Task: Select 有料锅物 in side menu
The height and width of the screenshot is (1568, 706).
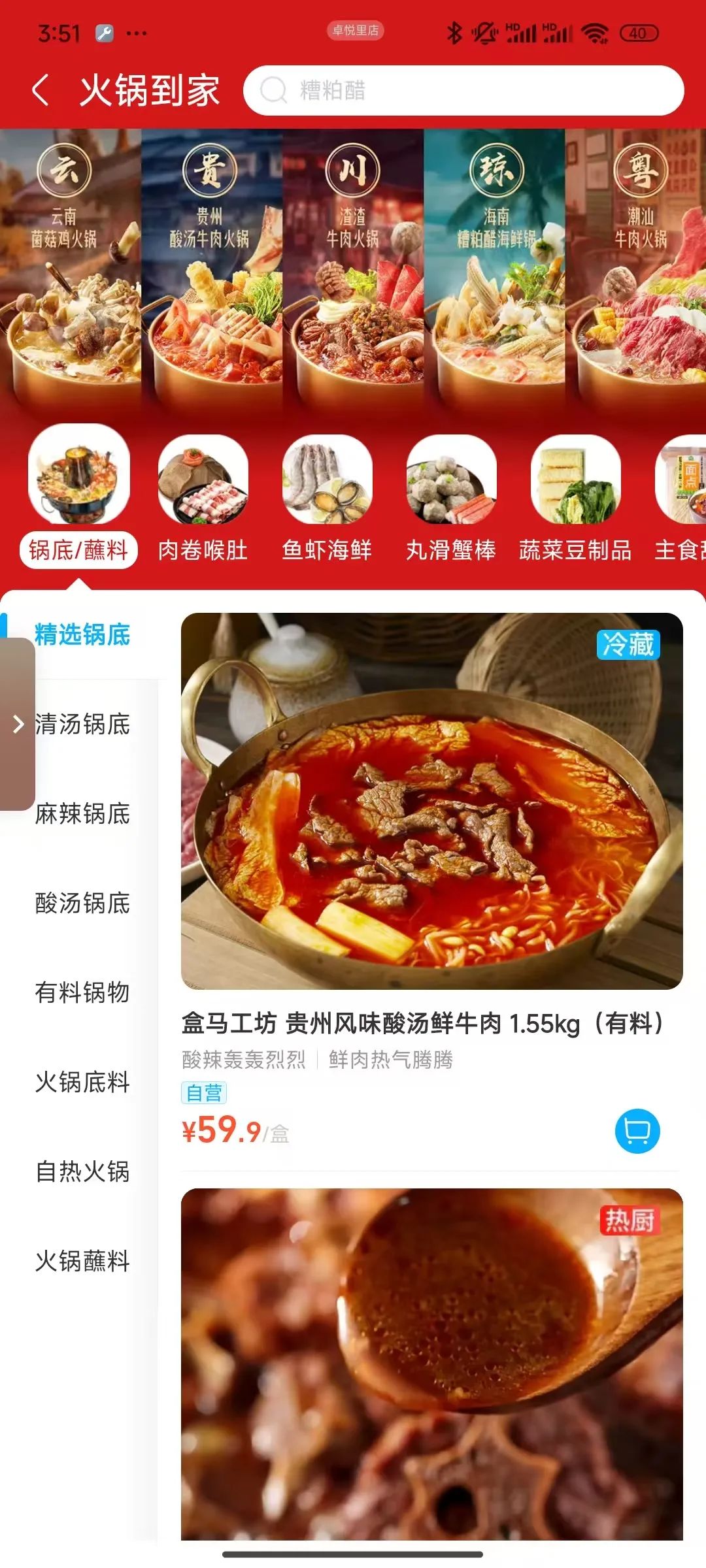Action: (x=82, y=992)
